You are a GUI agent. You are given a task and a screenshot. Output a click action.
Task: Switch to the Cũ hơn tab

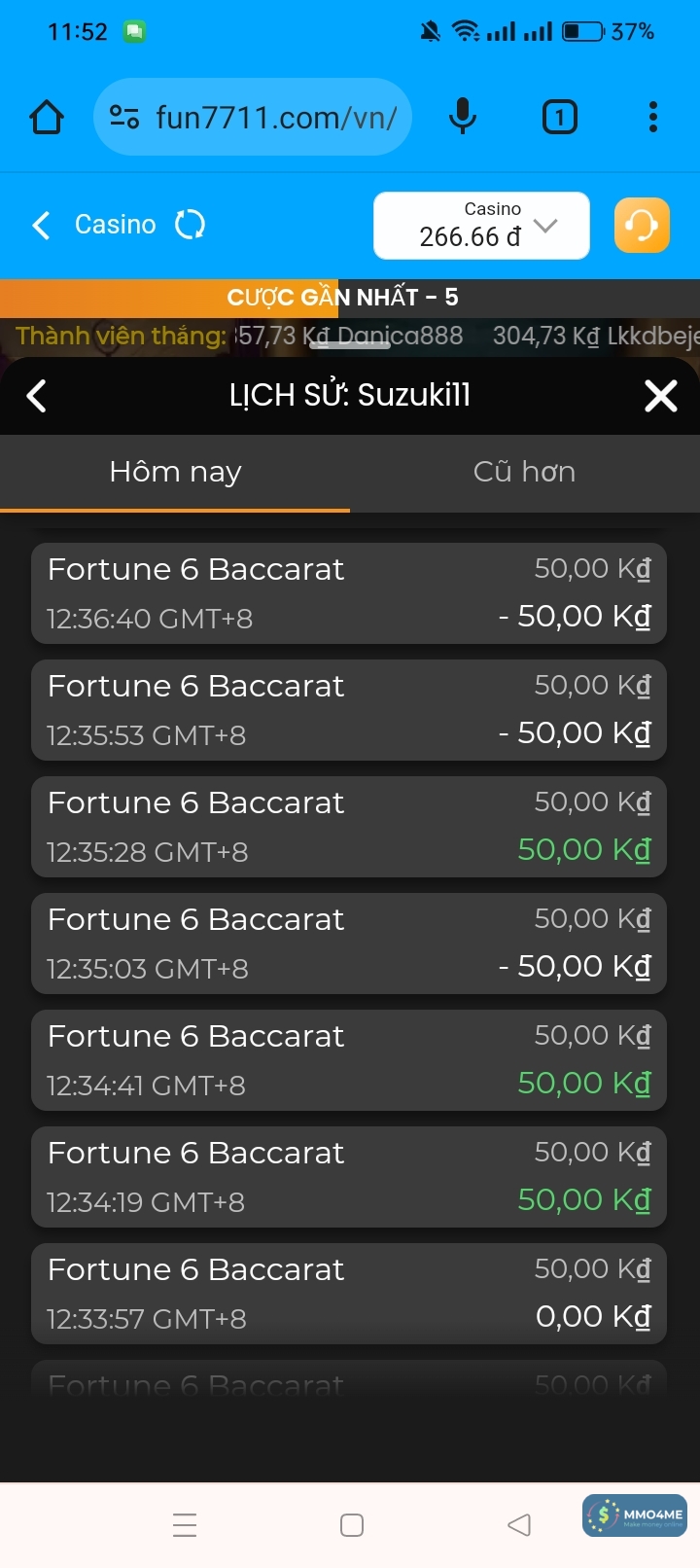point(524,473)
